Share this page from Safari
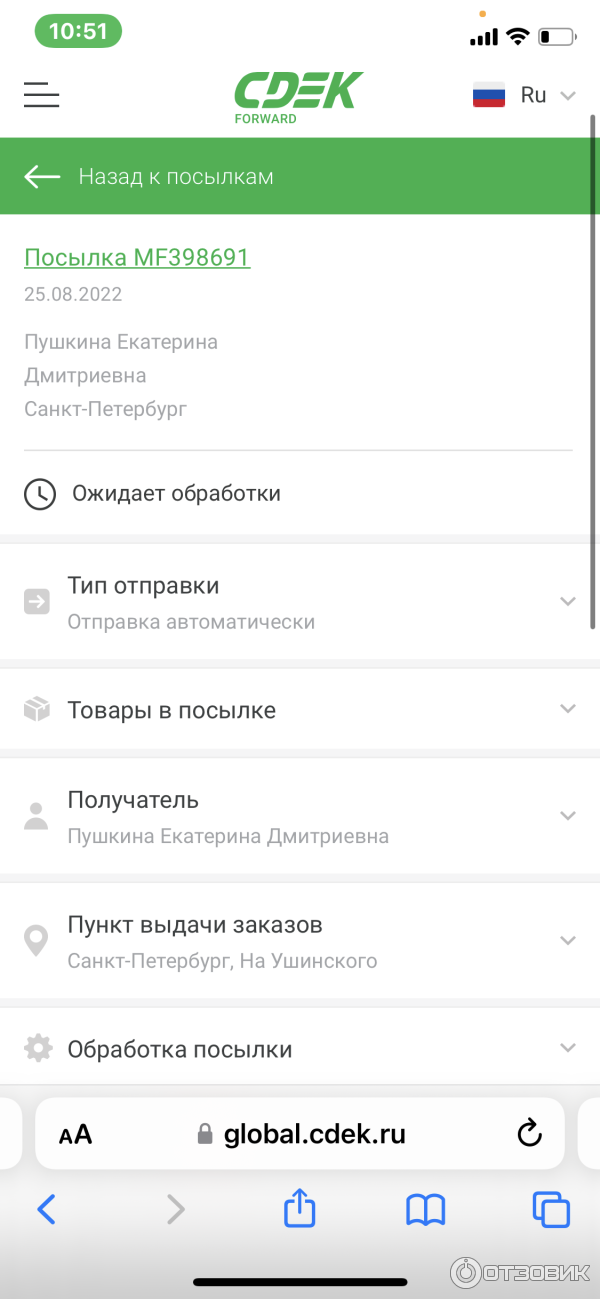 coord(299,1210)
